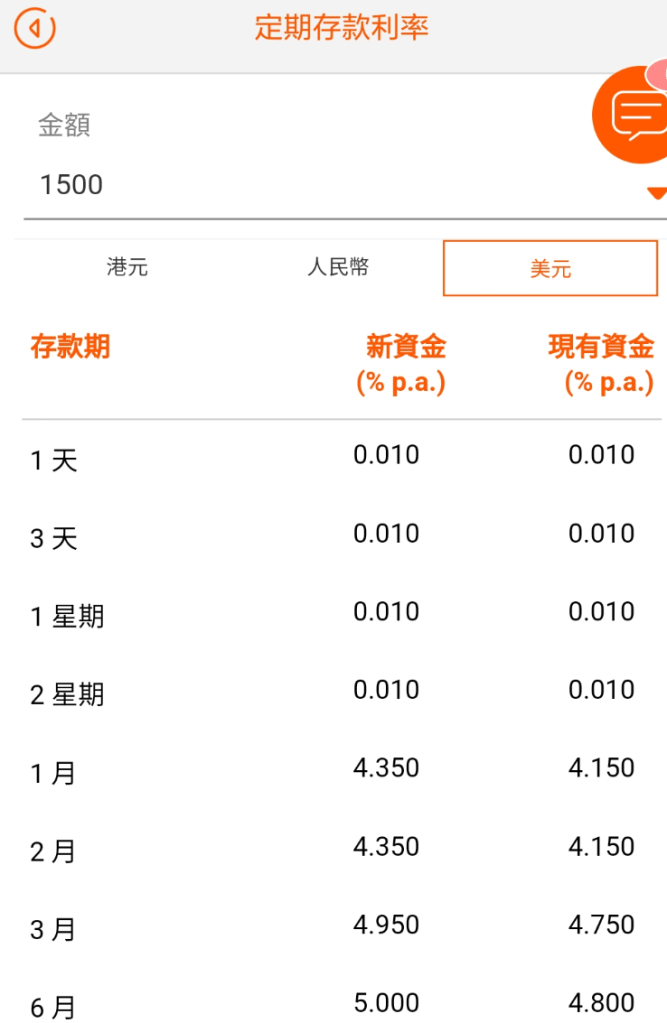Go back using the top-left arrow
The image size is (667, 1023).
[35, 29]
